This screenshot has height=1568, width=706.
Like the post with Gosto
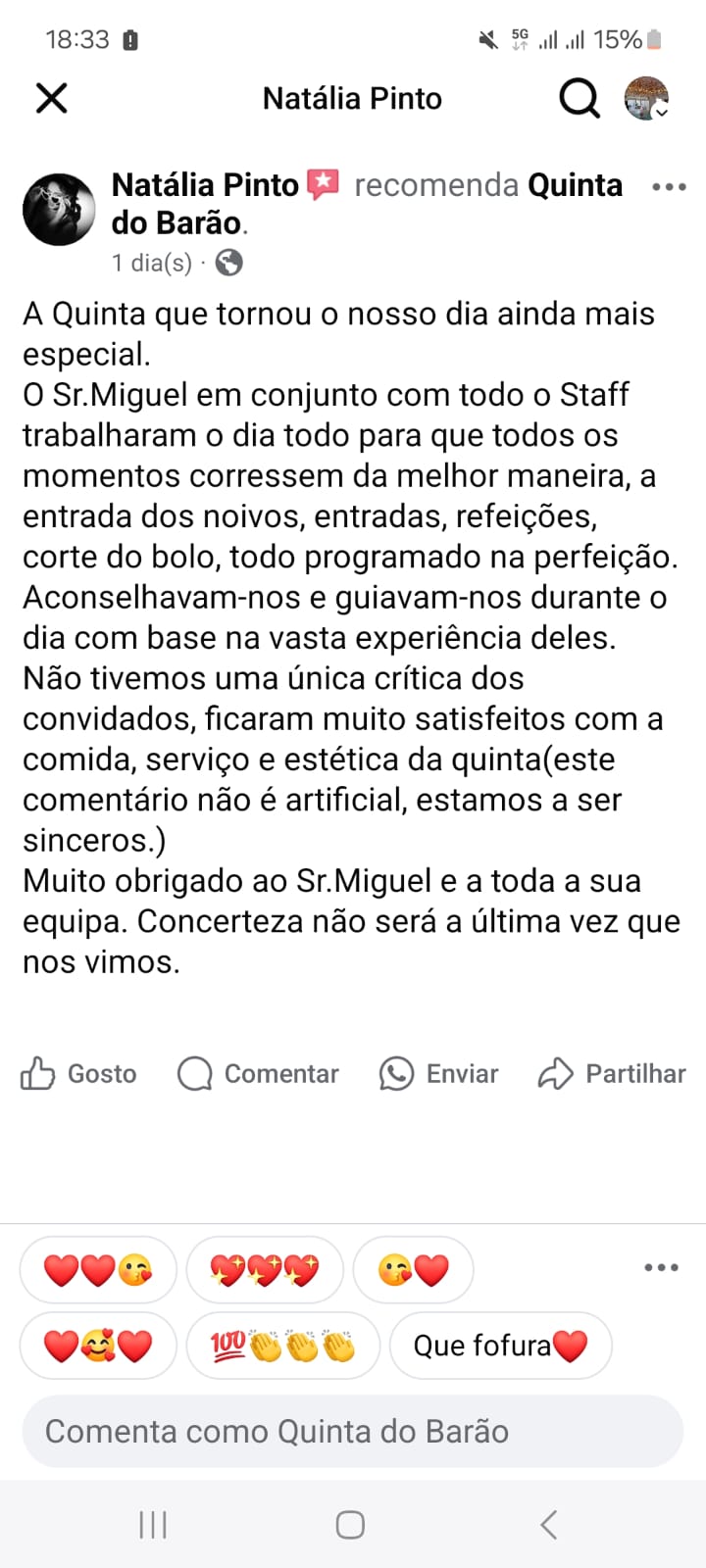point(78,1074)
